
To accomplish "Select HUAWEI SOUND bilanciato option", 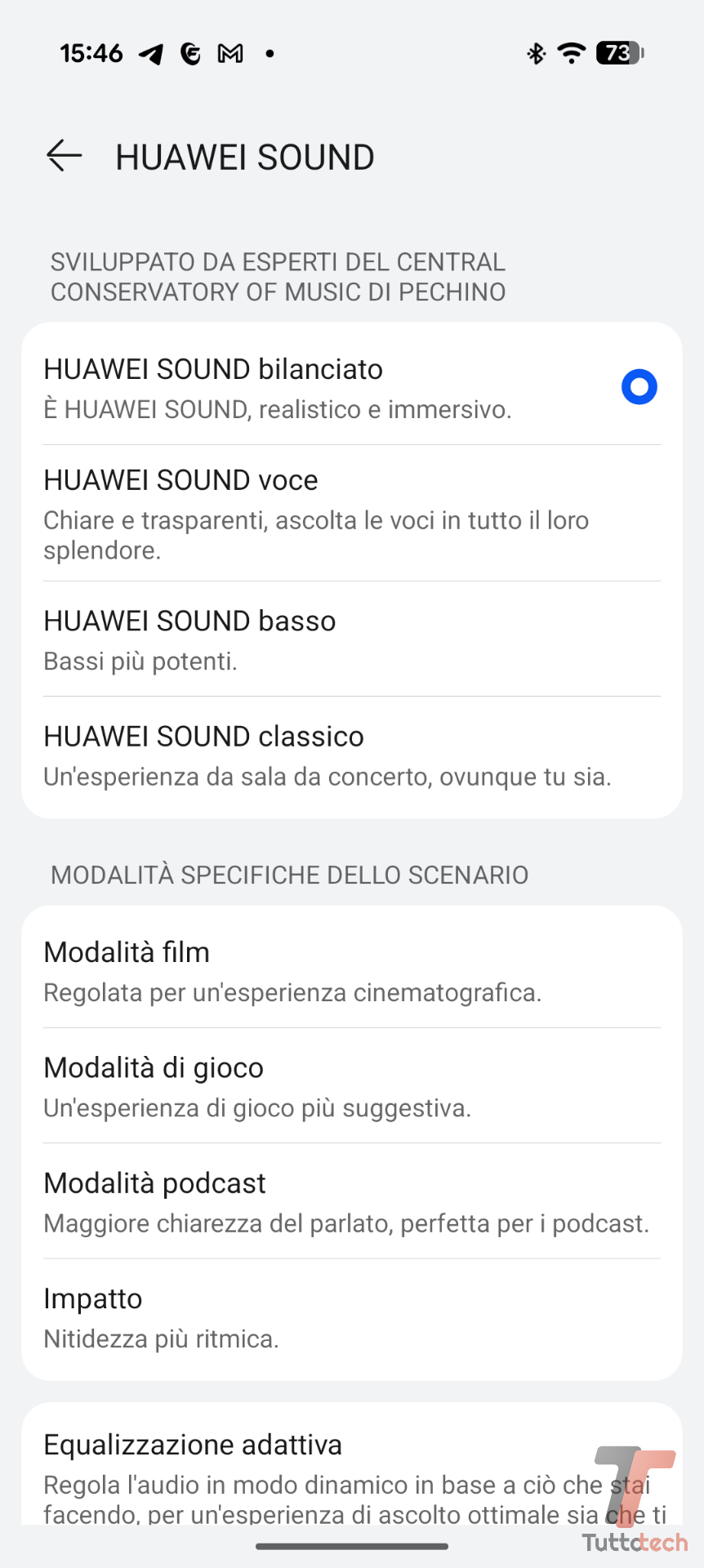I will (351, 387).
